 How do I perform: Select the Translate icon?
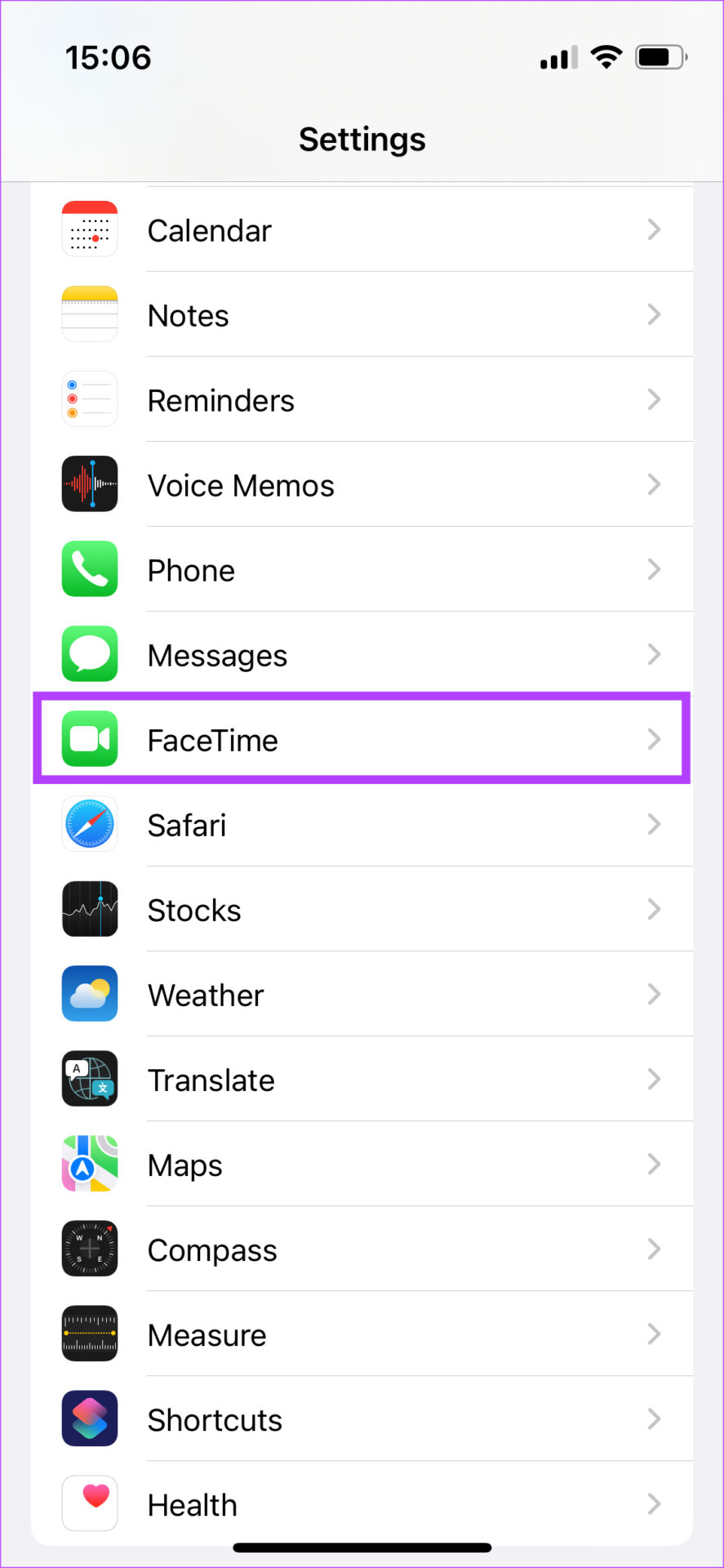(x=89, y=1079)
